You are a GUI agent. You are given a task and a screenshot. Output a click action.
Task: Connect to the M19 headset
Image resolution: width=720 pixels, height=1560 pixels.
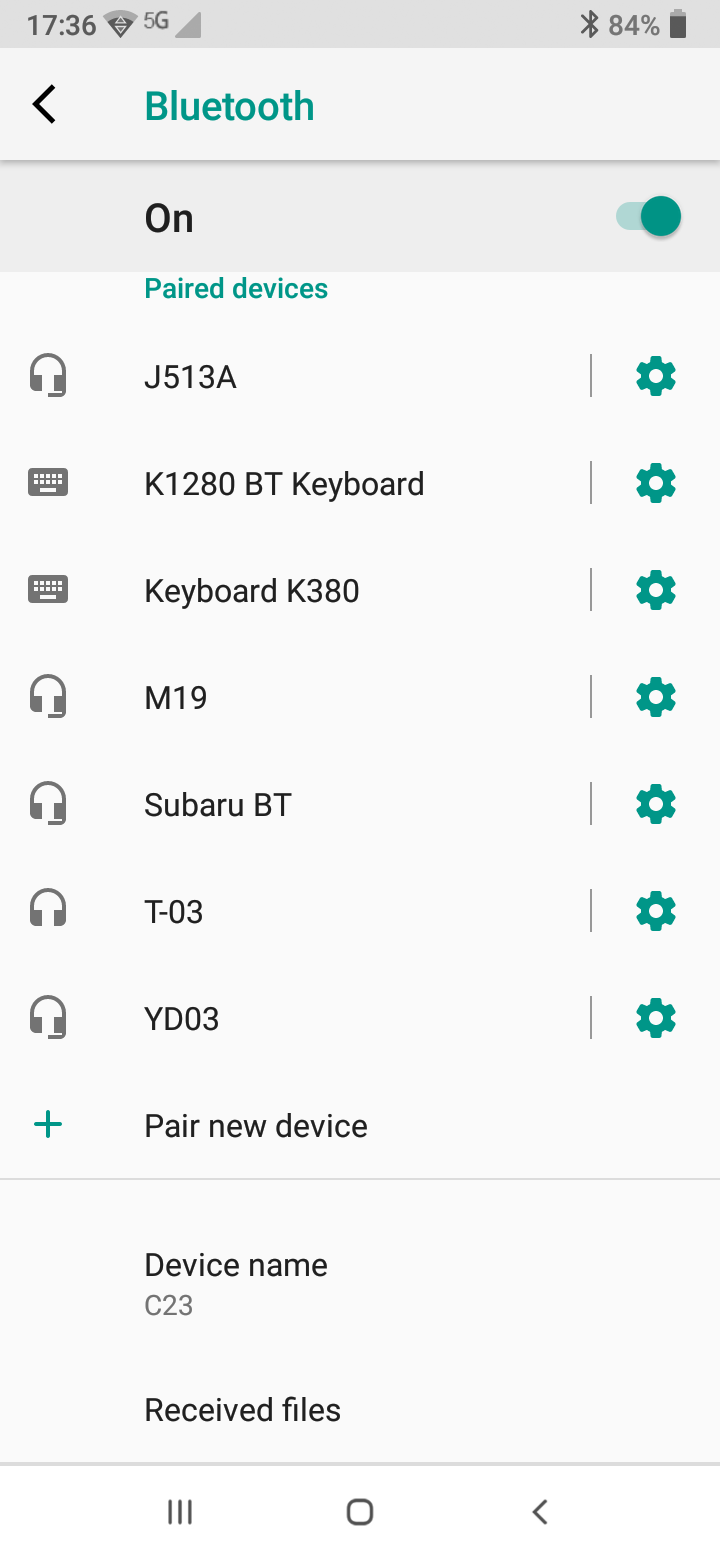[295, 697]
